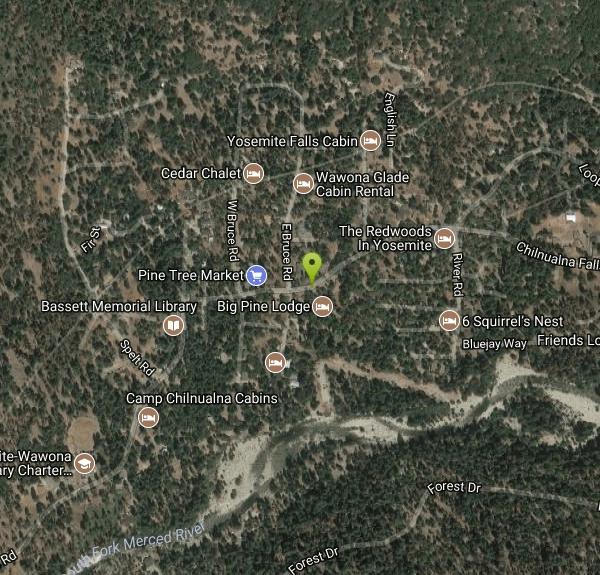Open the Pine Tree Market shopping marker
600x575 pixels.
click(257, 275)
